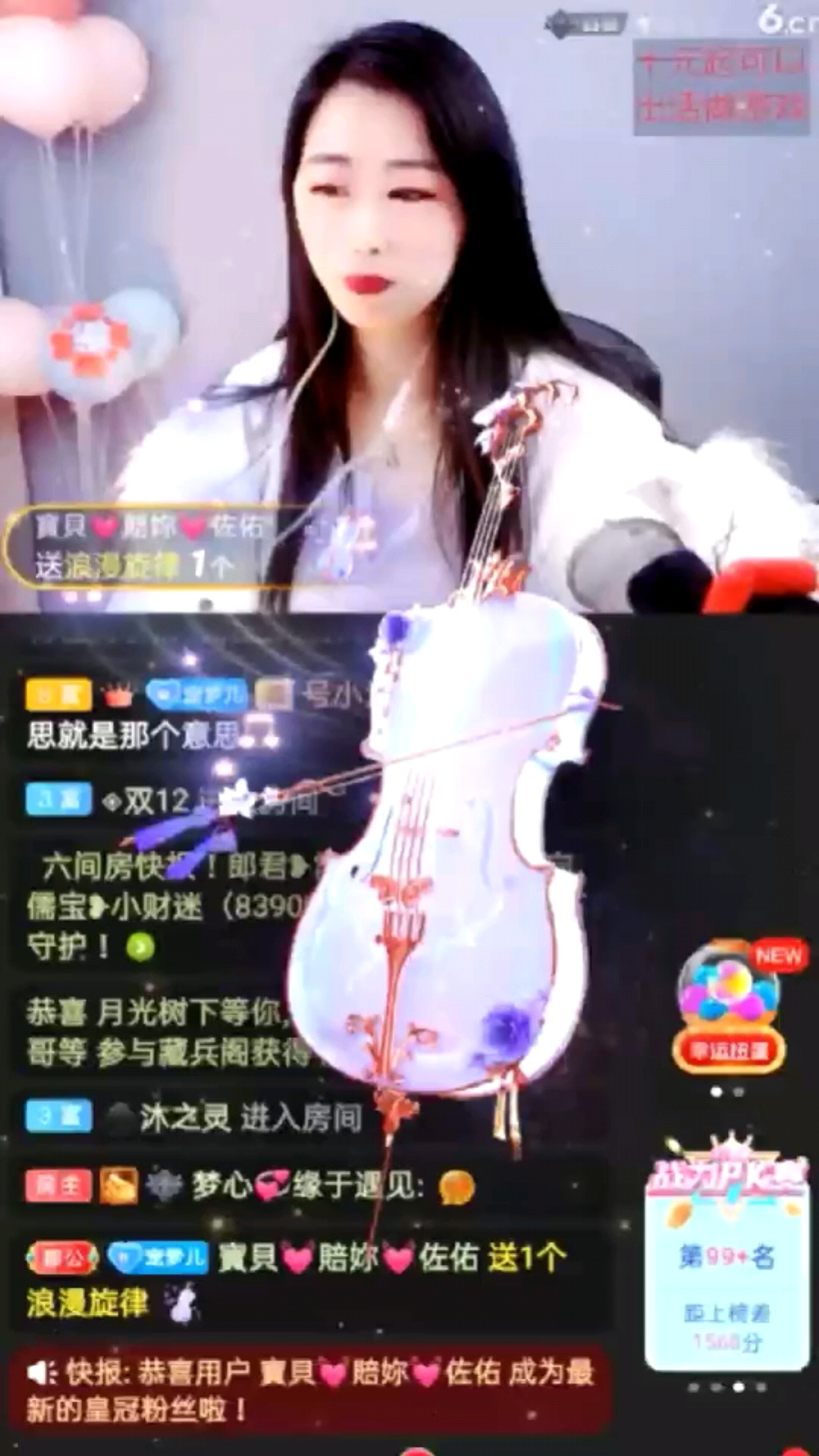This screenshot has width=819, height=1456.
Task: Tap the 快报 crown fan announcement banner
Action: click(311, 1392)
